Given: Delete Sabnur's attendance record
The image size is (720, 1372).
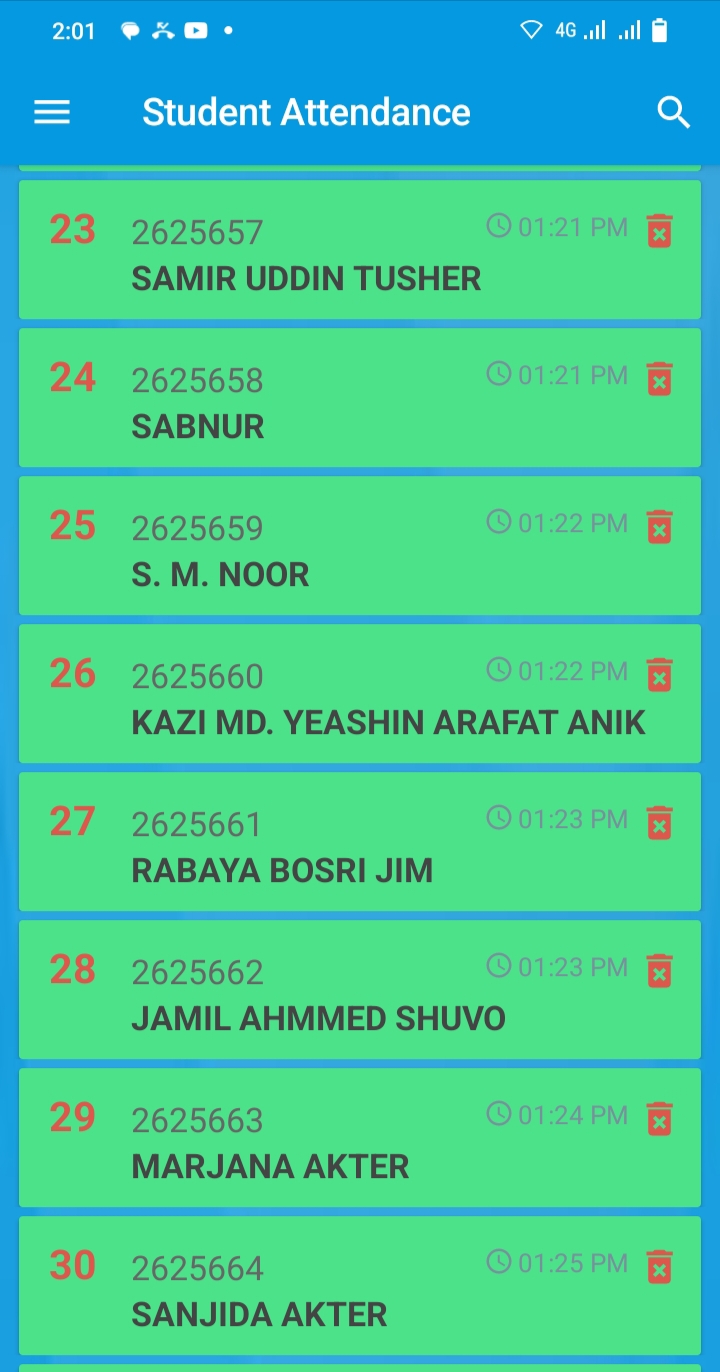Looking at the screenshot, I should [659, 379].
